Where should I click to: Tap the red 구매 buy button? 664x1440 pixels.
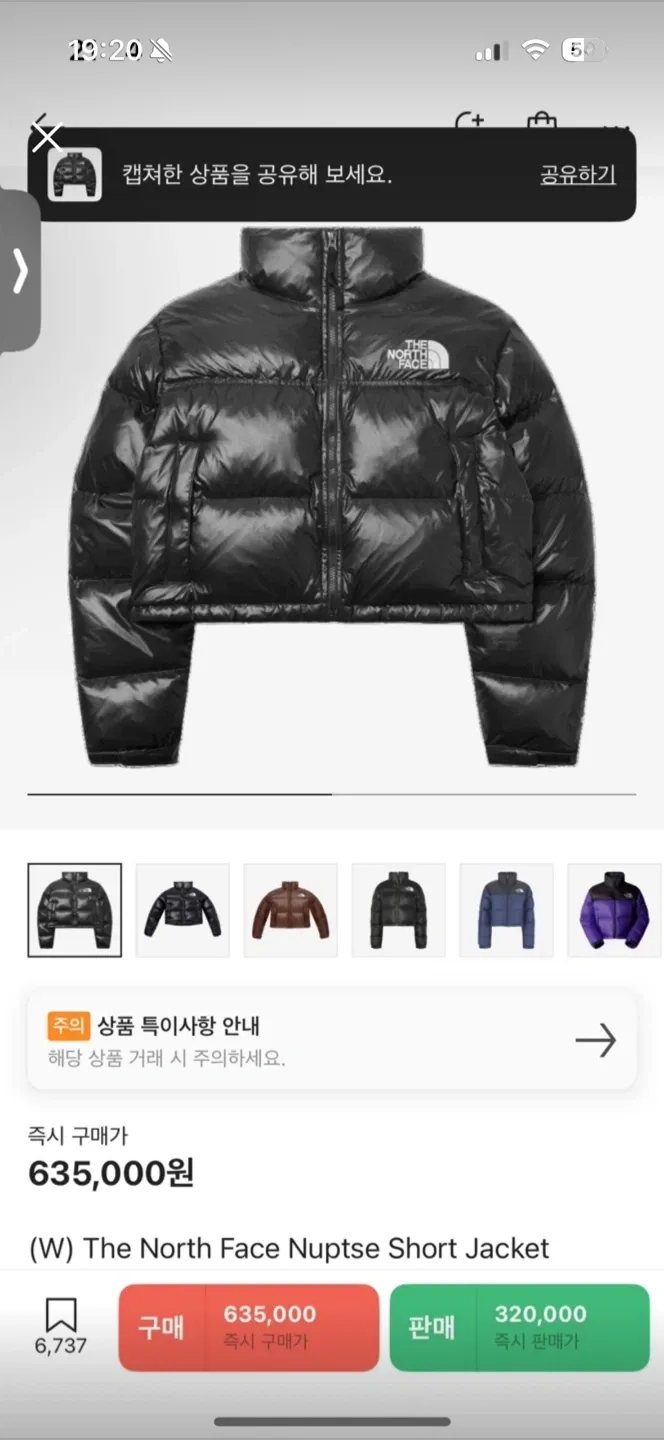[x=248, y=1327]
